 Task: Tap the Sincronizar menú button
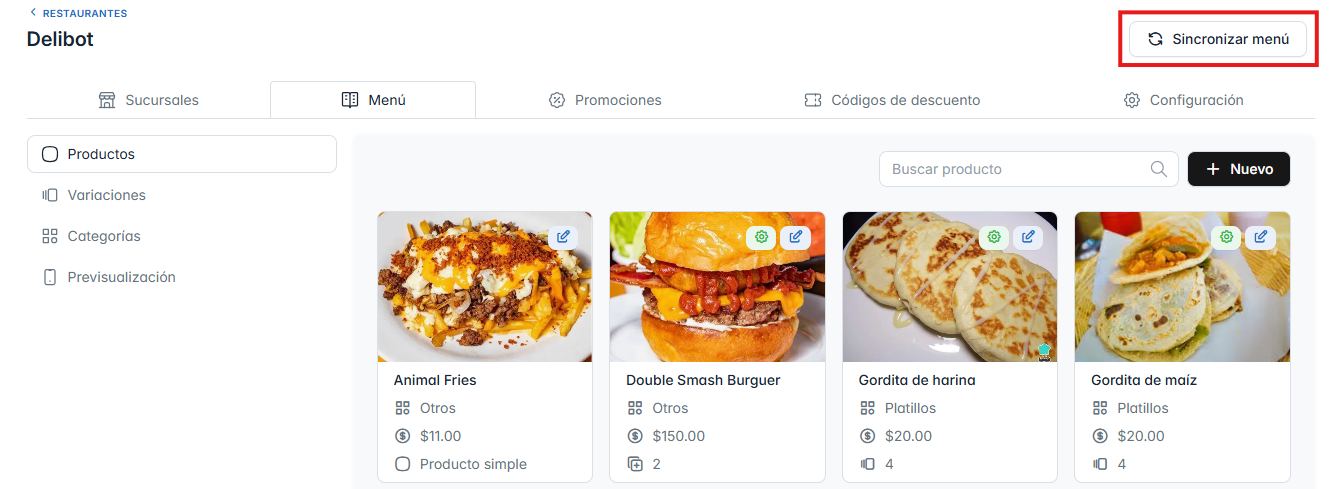click(x=1217, y=39)
